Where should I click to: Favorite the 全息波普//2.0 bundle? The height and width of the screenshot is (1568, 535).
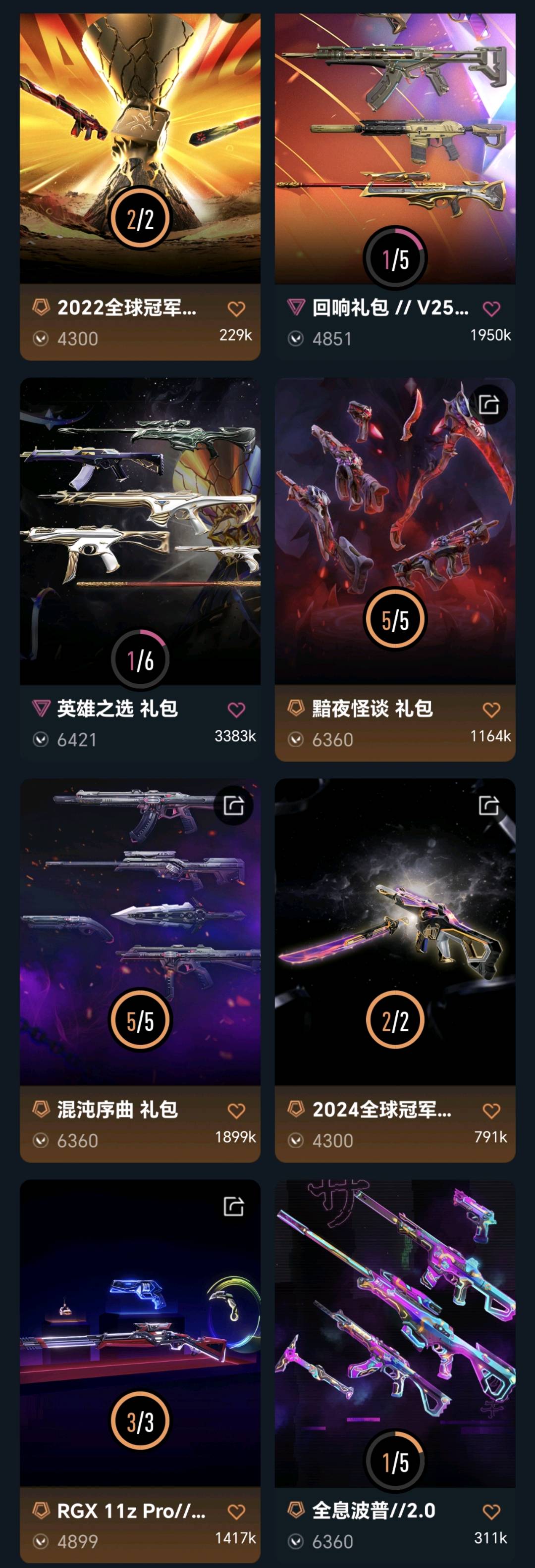pyautogui.click(x=491, y=1511)
